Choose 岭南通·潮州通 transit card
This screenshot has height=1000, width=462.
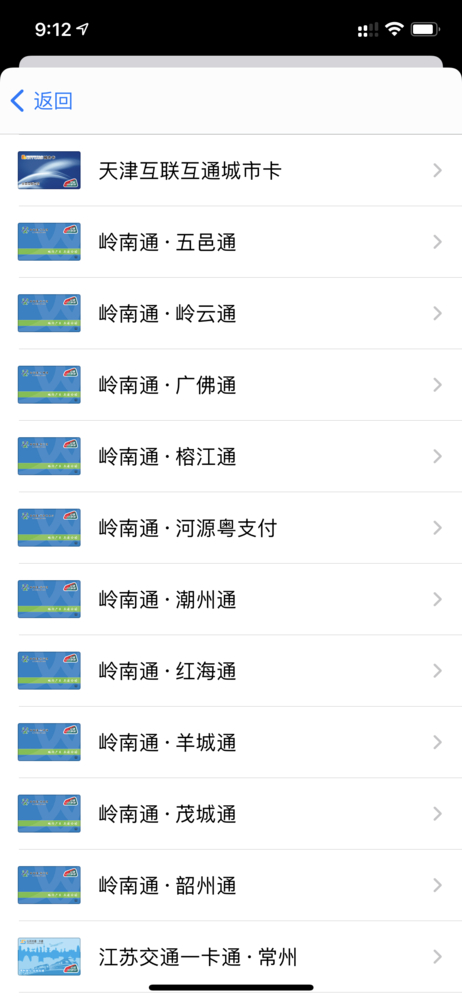point(231,599)
